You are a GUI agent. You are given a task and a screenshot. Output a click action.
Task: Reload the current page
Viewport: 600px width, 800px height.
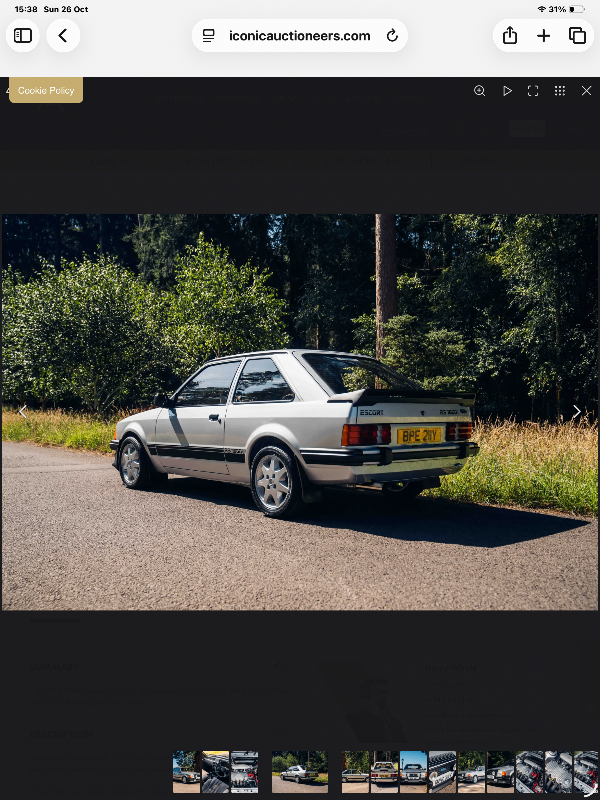pyautogui.click(x=392, y=36)
